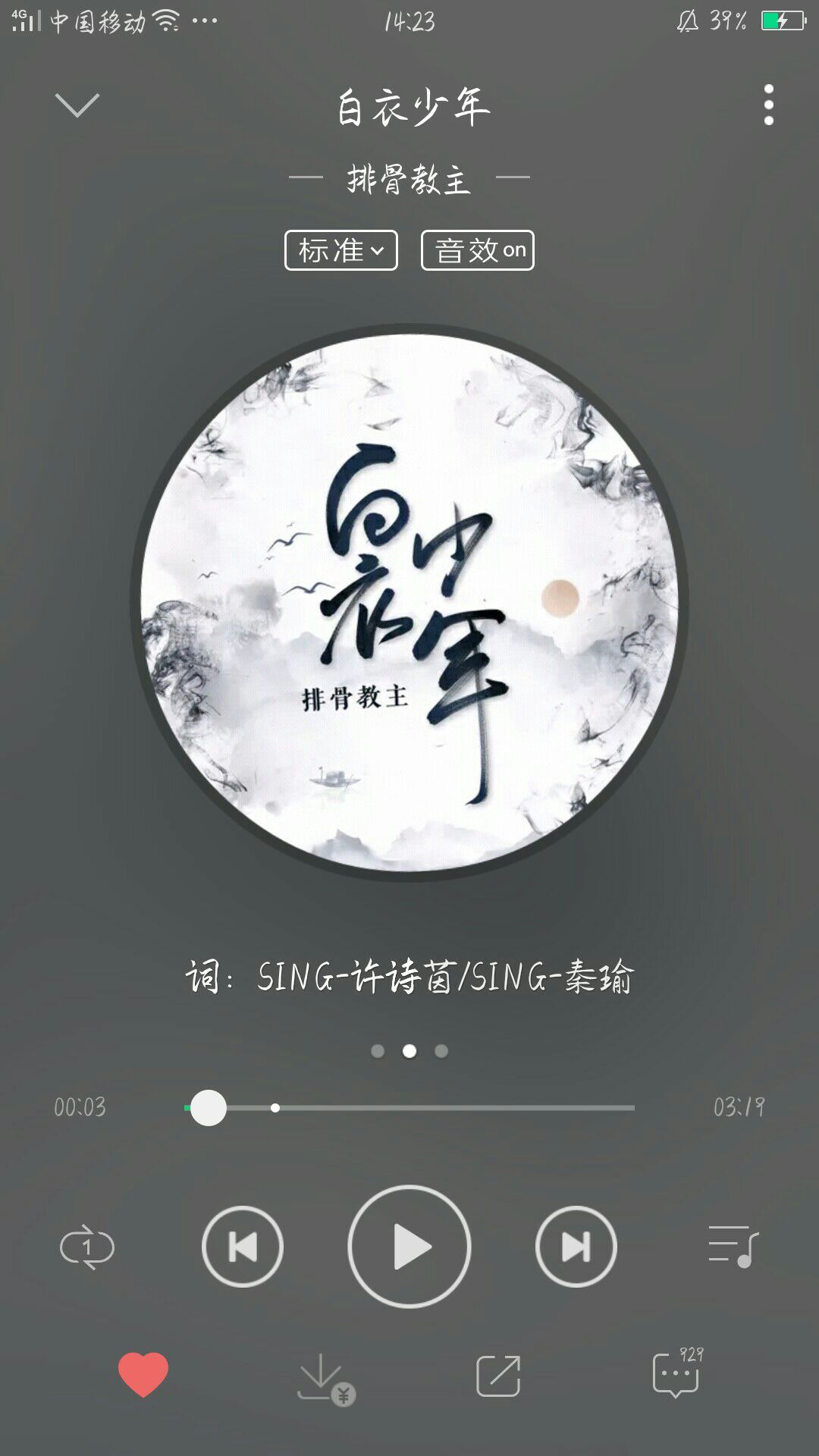Screen dimensions: 819x1456
Task: Unlike the song with the red heart
Action: [x=143, y=1374]
